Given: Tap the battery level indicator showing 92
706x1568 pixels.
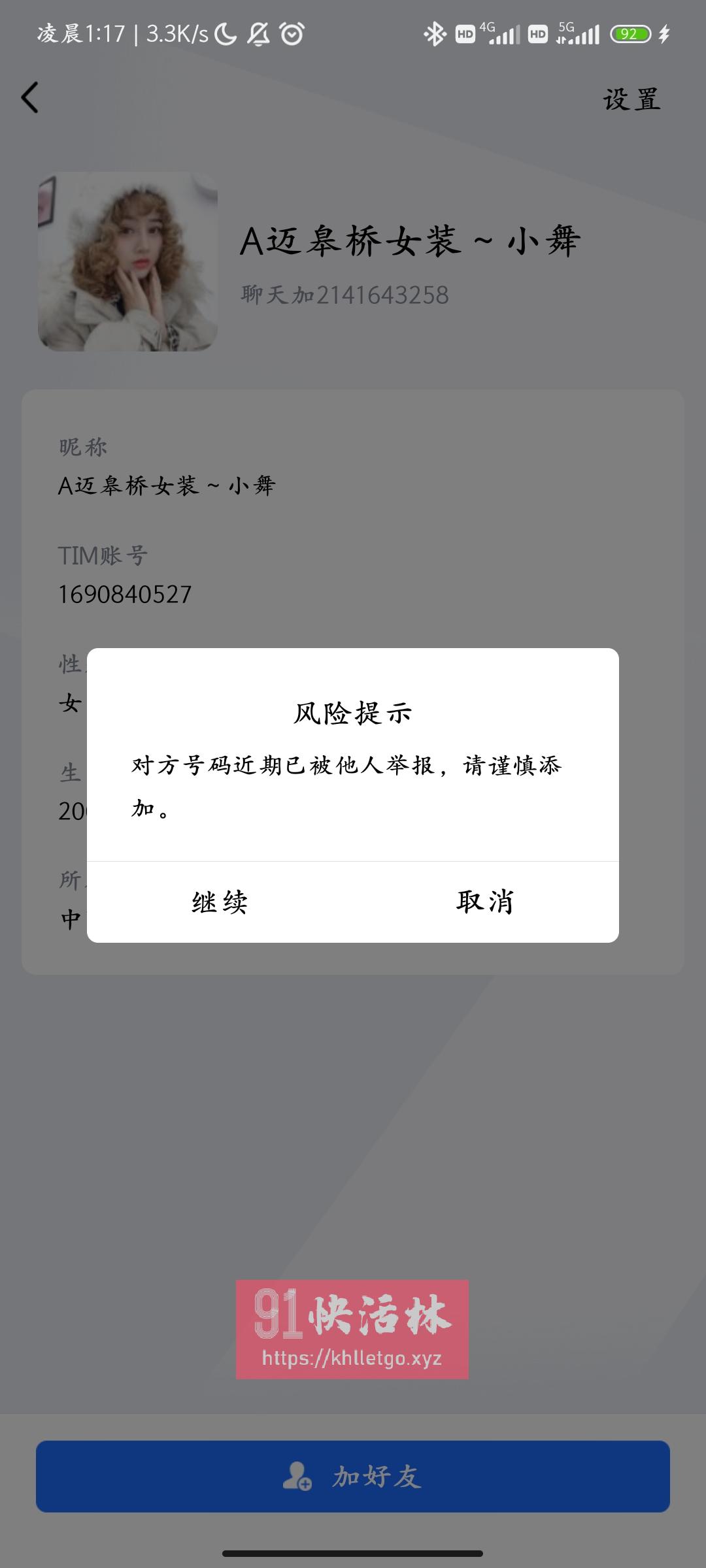Looking at the screenshot, I should click(631, 34).
